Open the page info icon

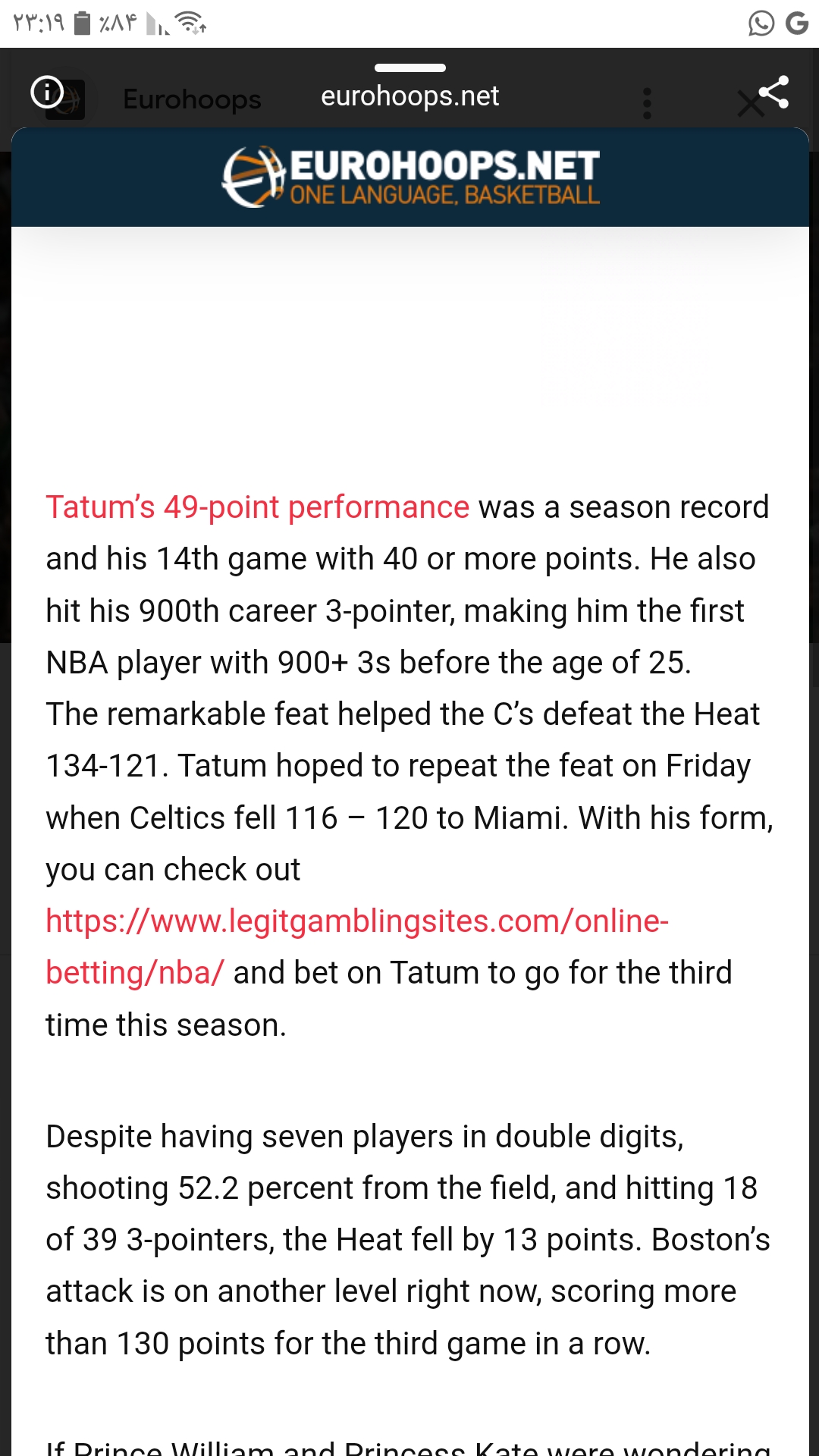coord(47,93)
